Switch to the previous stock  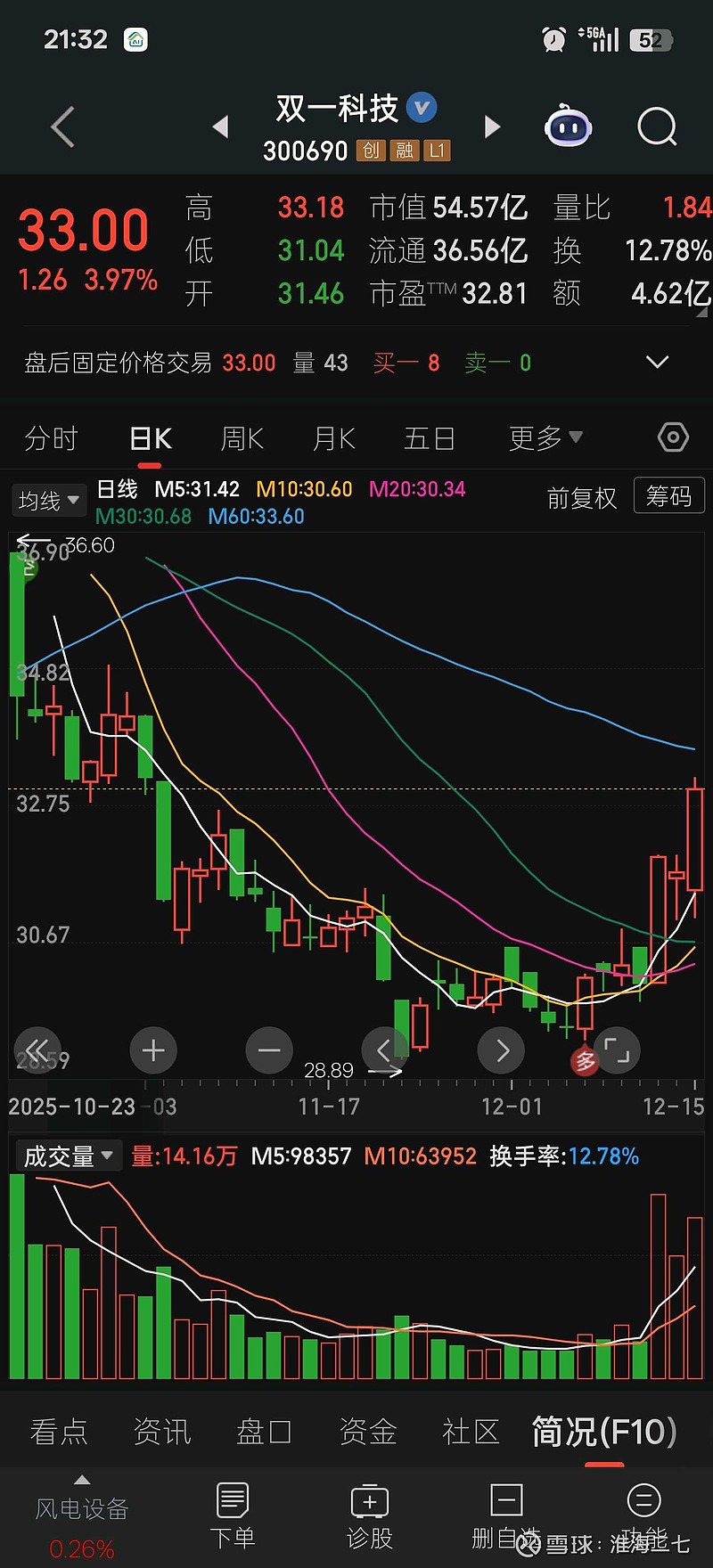point(220,127)
